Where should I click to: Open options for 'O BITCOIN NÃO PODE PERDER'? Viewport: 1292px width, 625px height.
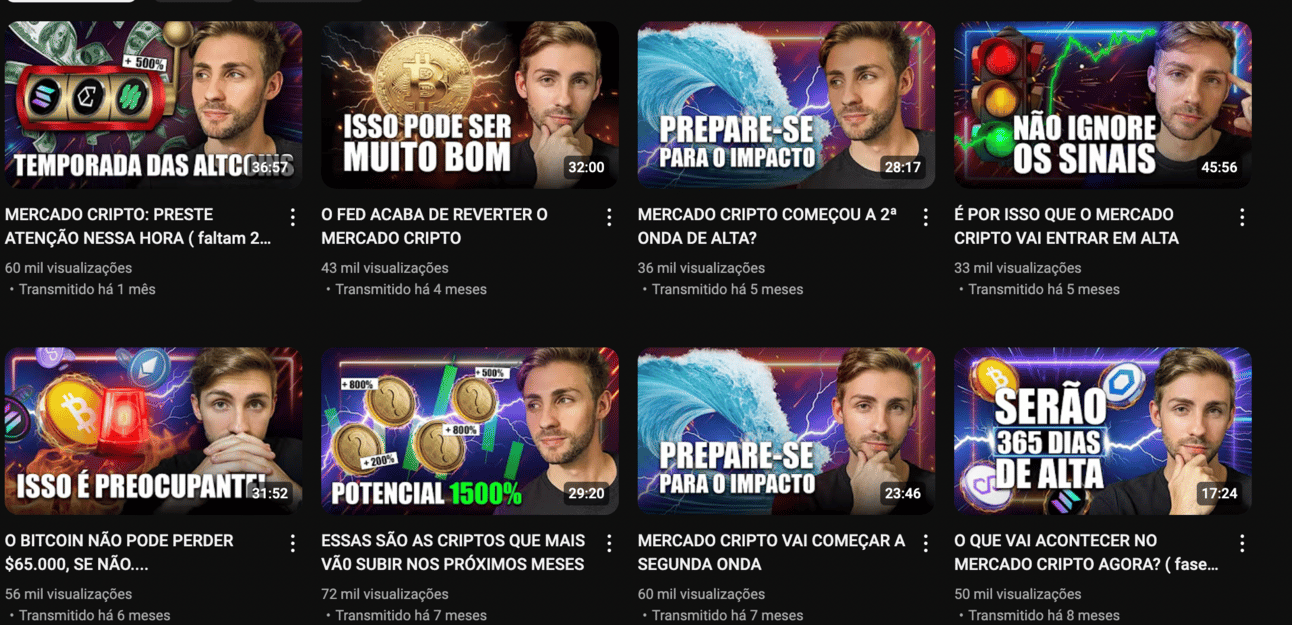293,543
